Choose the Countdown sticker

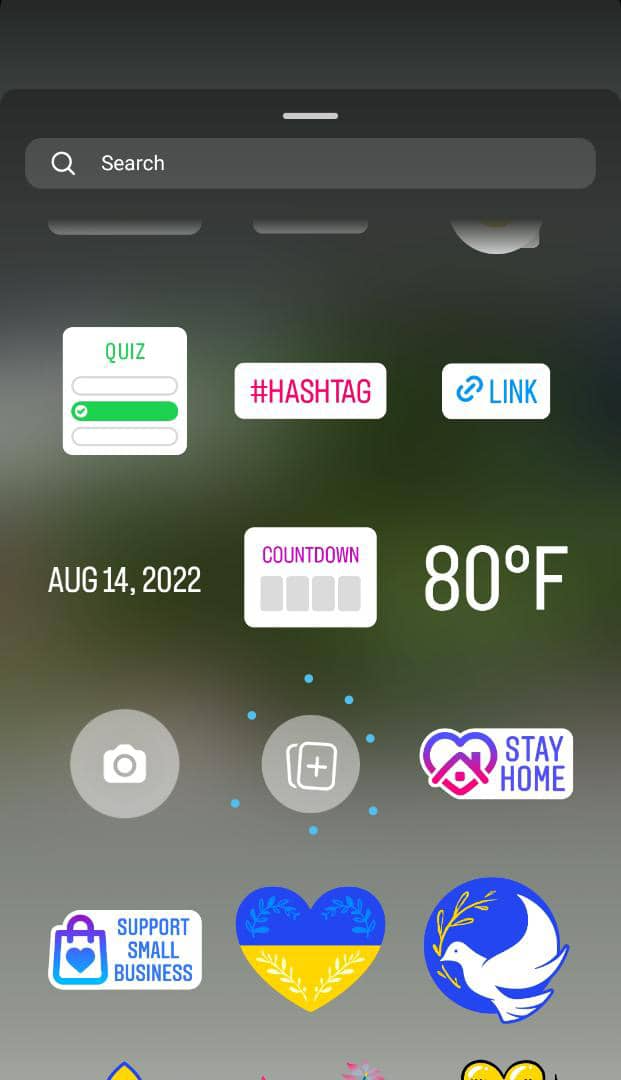310,577
